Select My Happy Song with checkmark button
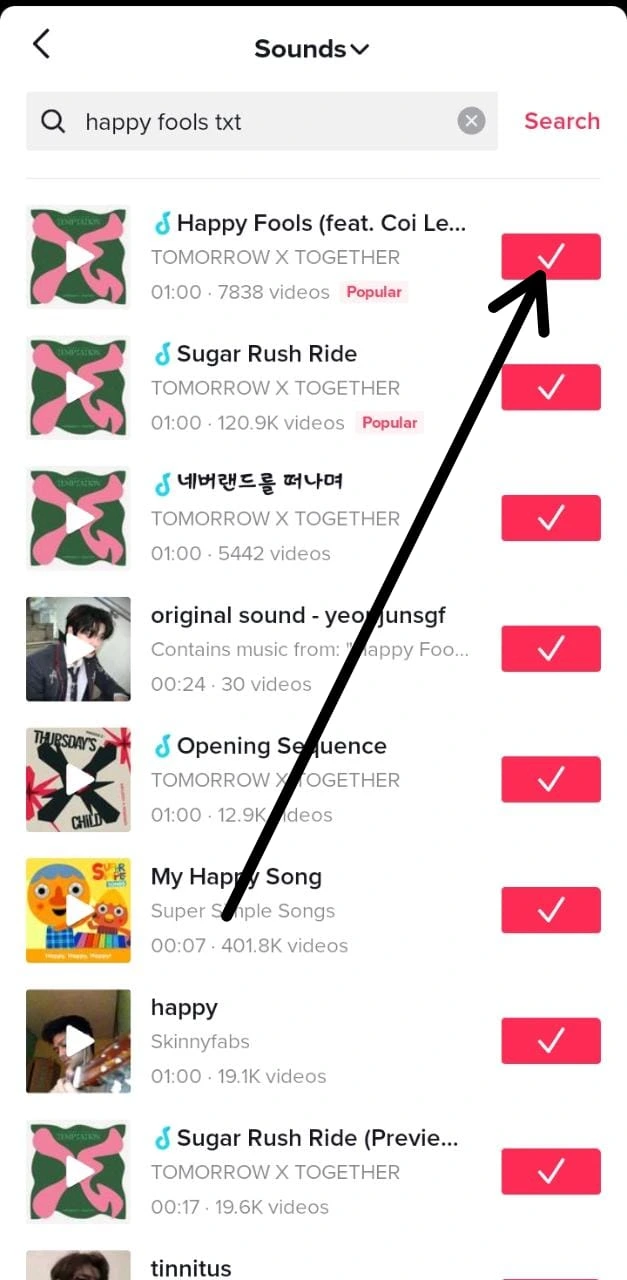 [x=551, y=910]
